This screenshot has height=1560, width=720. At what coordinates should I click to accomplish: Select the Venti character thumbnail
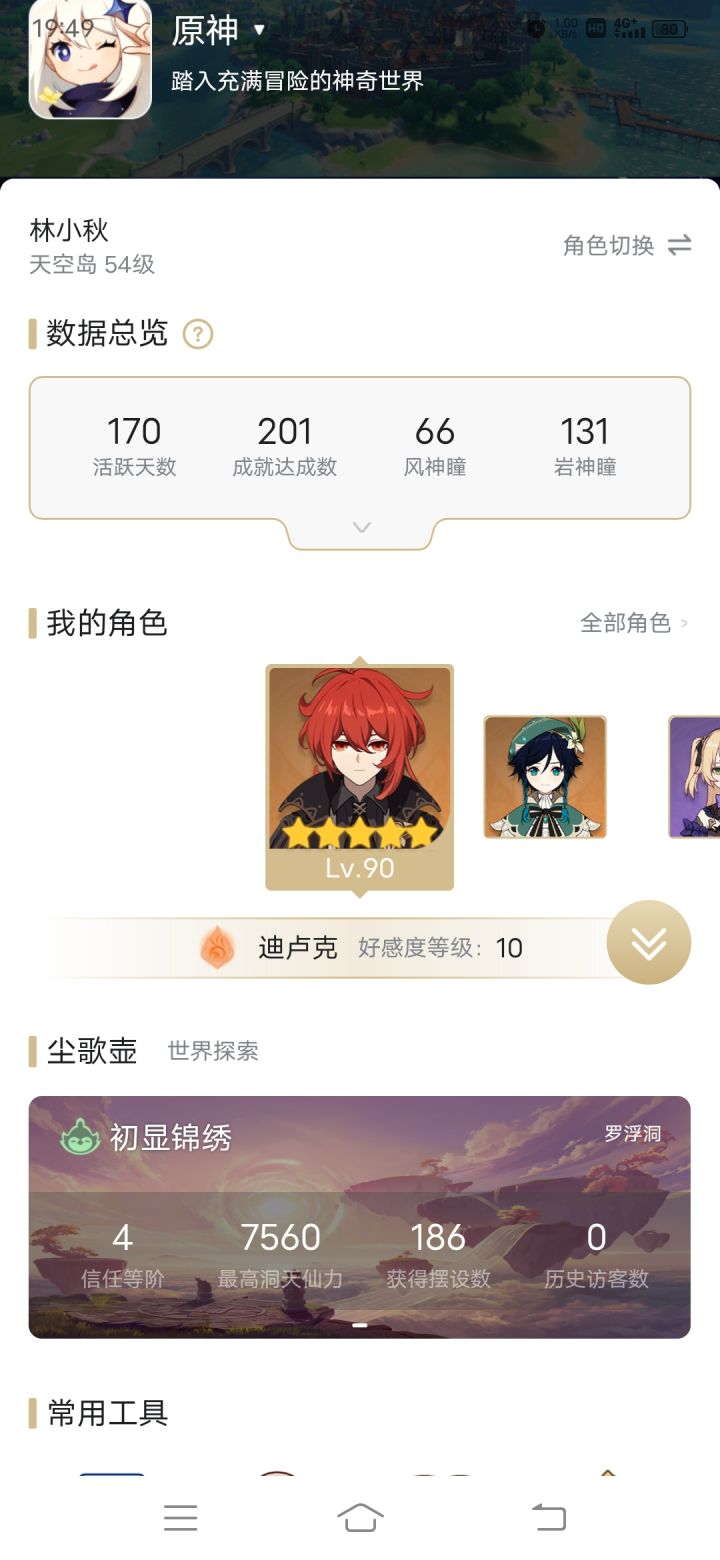pyautogui.click(x=545, y=778)
